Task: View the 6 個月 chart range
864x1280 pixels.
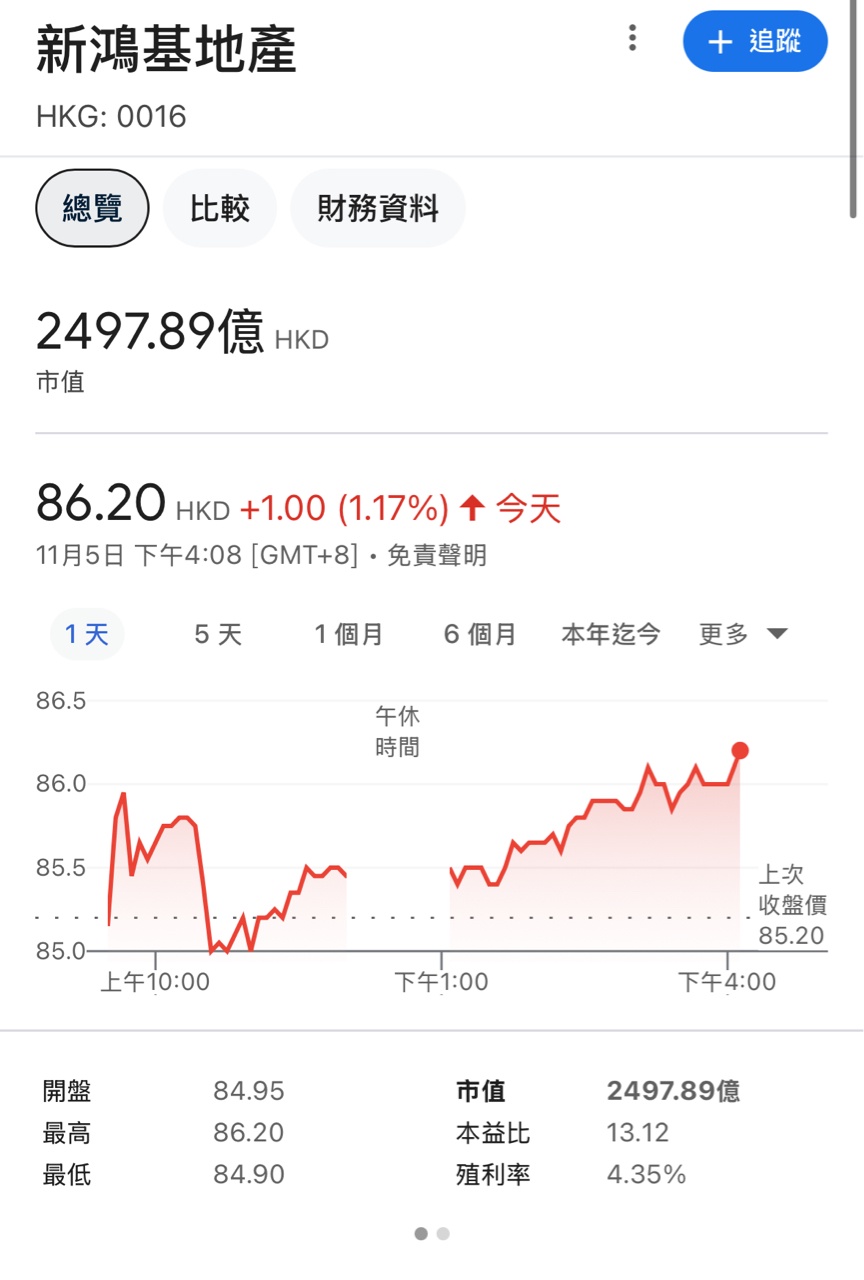Action: [x=480, y=634]
